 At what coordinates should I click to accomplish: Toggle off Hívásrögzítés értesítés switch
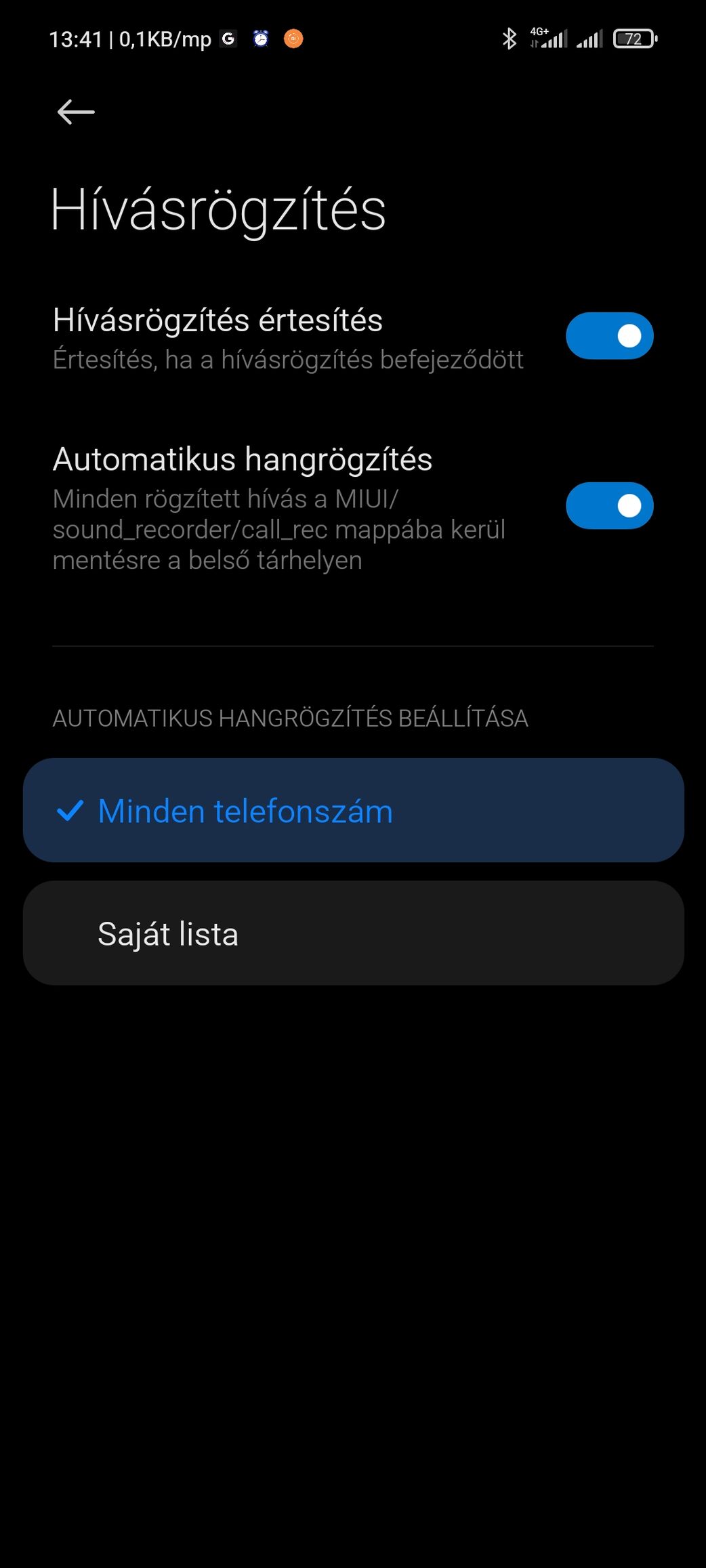(609, 336)
